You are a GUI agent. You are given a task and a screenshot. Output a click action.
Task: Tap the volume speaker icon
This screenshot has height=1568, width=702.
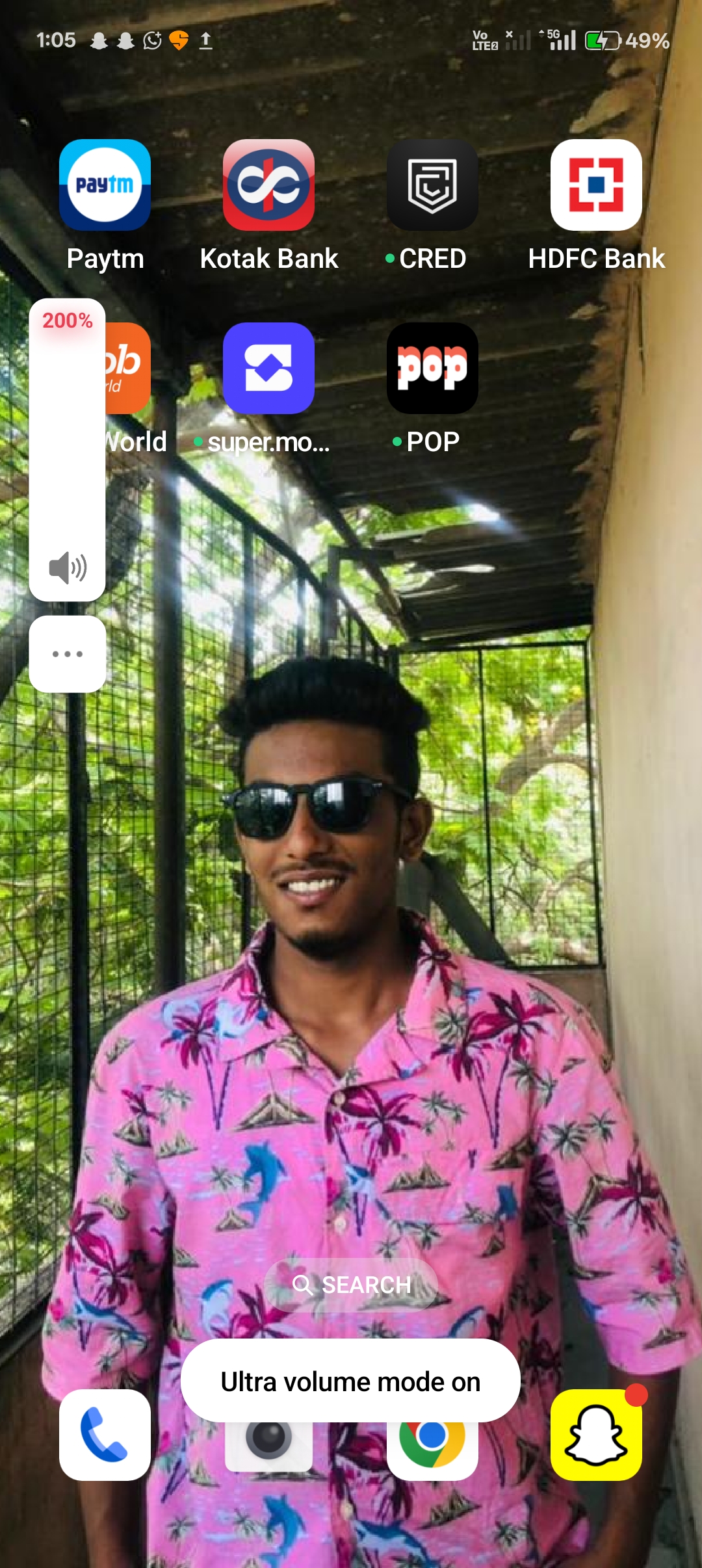coord(68,568)
